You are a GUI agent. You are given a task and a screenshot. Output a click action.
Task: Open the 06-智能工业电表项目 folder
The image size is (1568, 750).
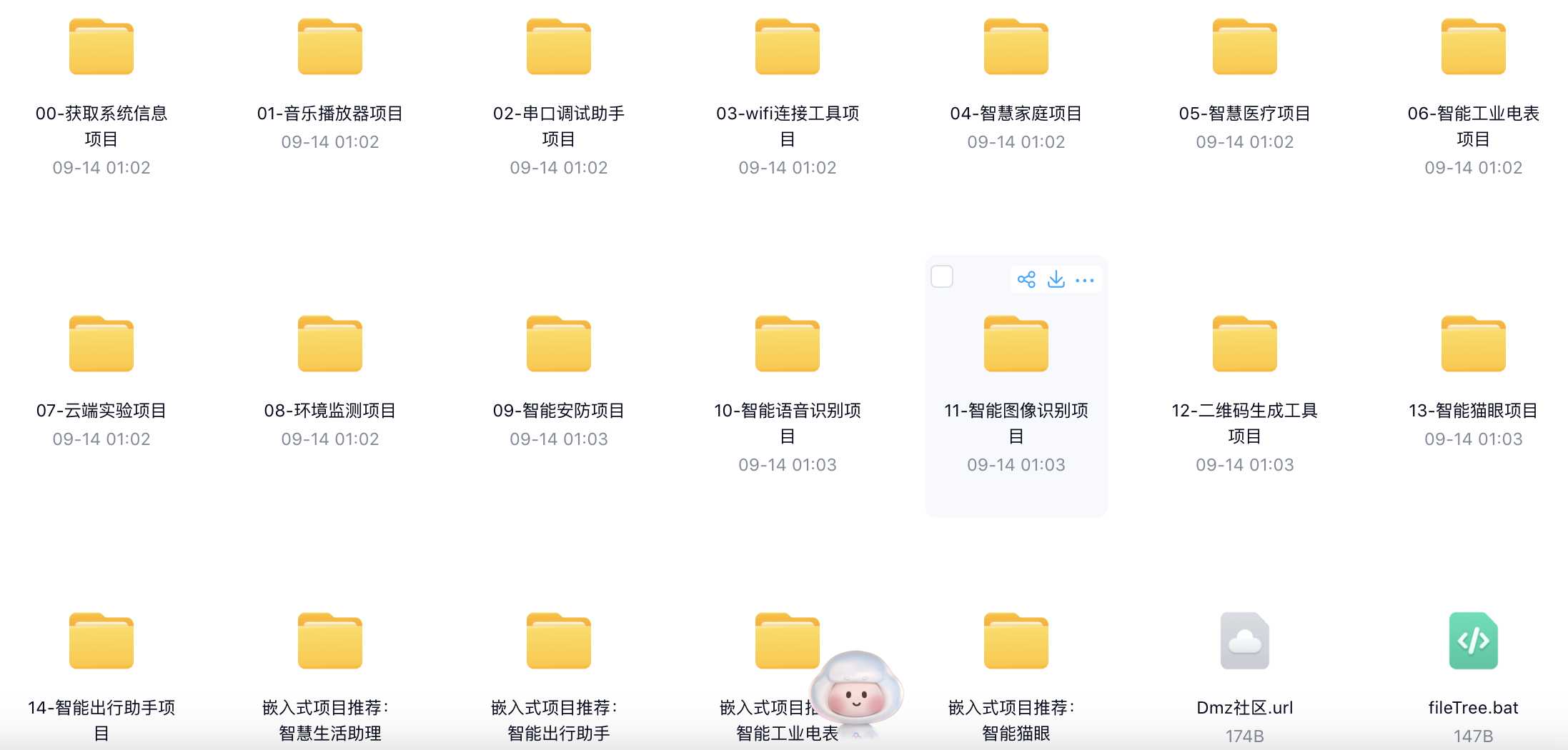[1473, 47]
